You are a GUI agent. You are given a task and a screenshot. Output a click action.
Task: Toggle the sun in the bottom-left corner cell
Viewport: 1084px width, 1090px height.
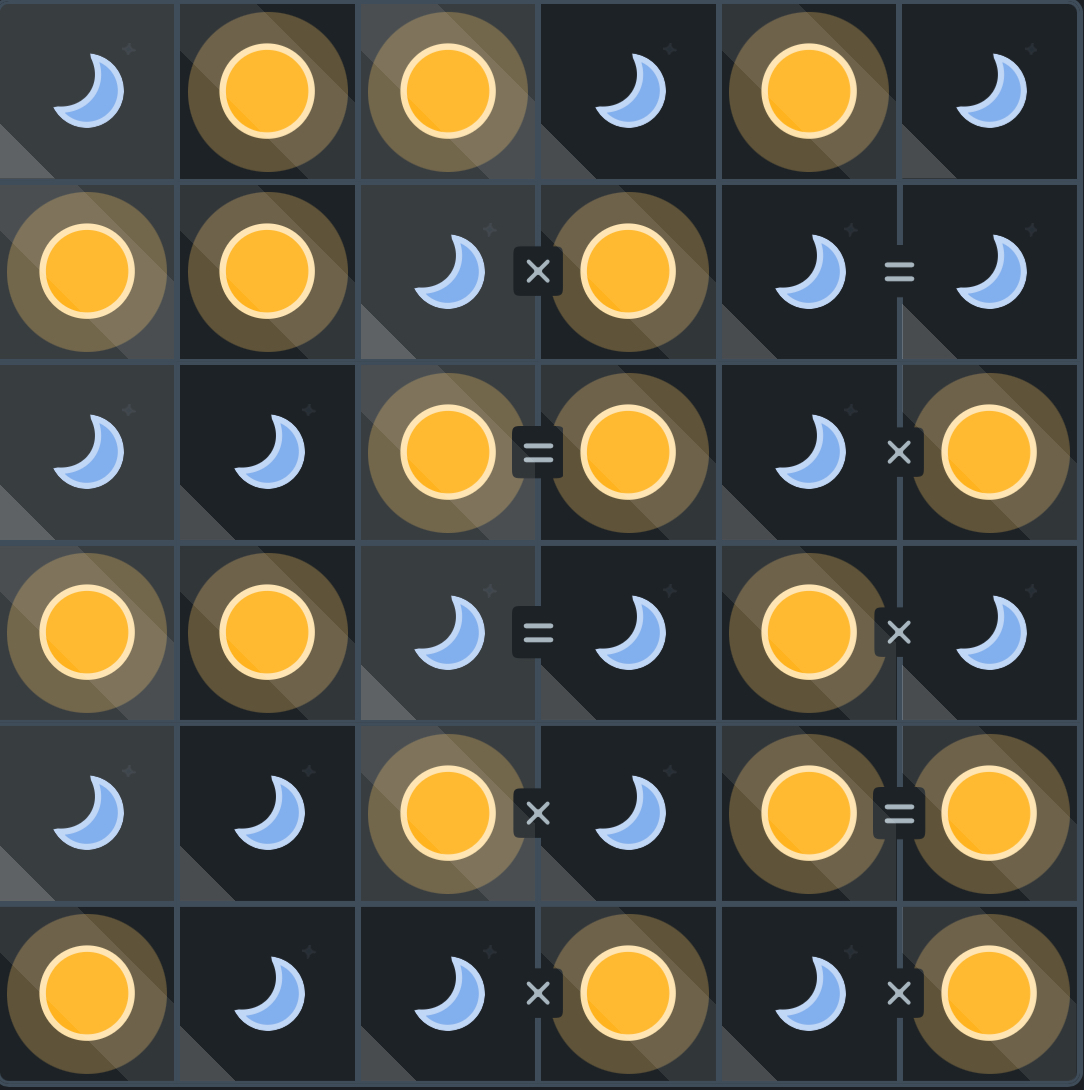click(x=87, y=993)
